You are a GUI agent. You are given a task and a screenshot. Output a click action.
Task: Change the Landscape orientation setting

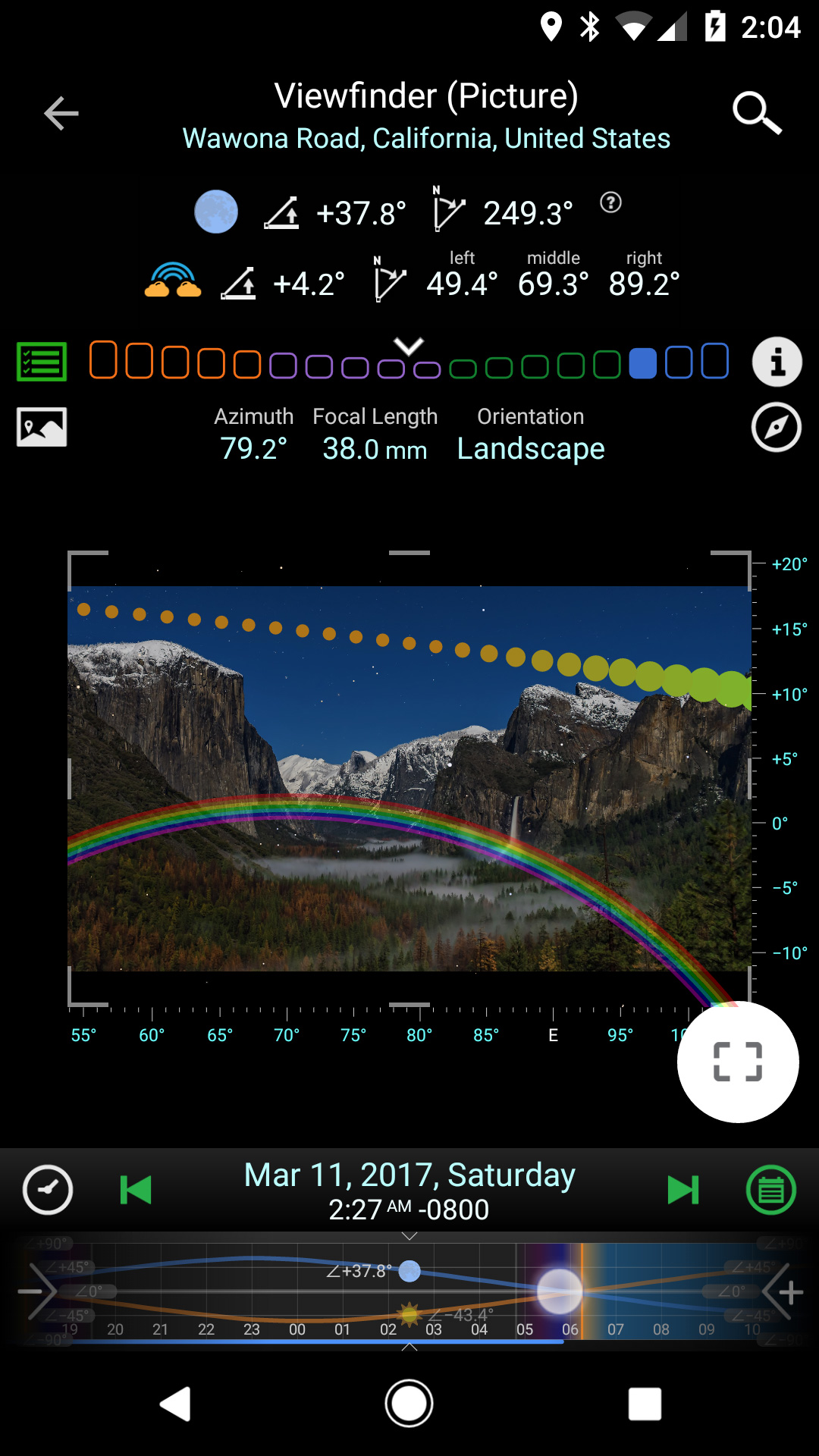point(530,448)
